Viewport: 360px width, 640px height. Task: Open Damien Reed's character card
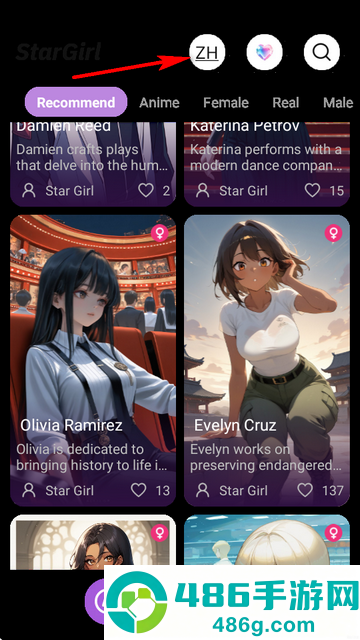(x=93, y=164)
